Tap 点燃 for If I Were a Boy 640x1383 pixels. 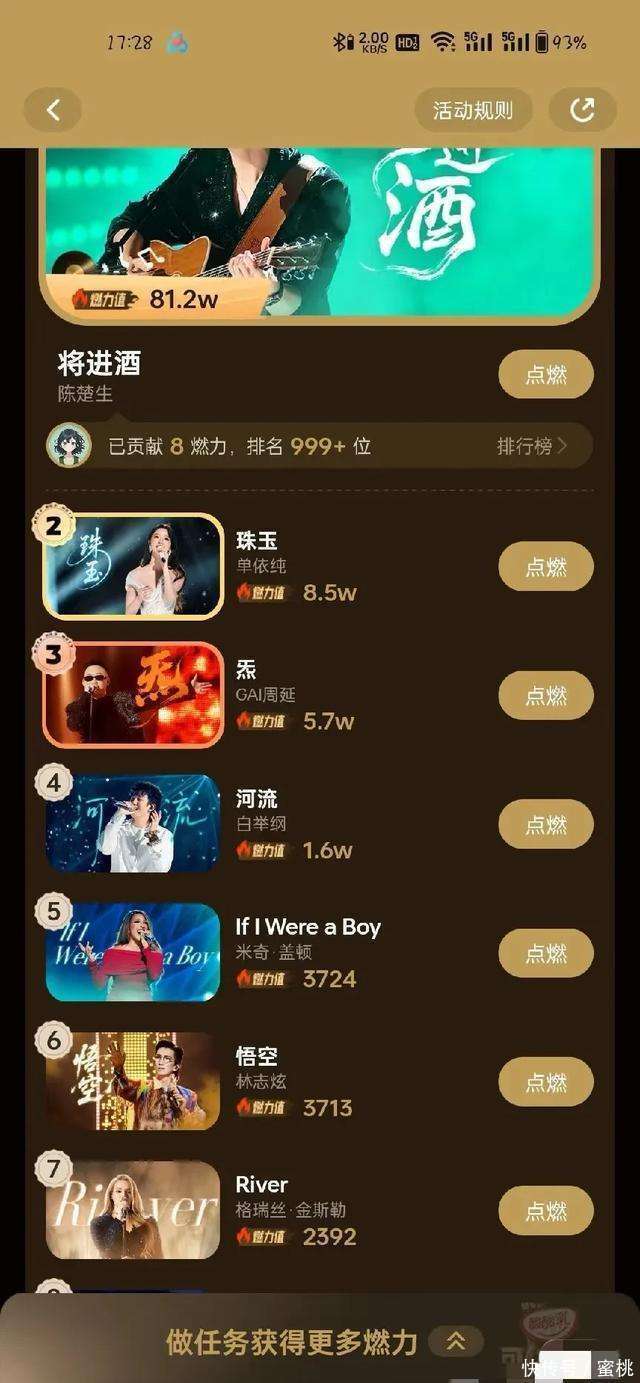[x=546, y=953]
